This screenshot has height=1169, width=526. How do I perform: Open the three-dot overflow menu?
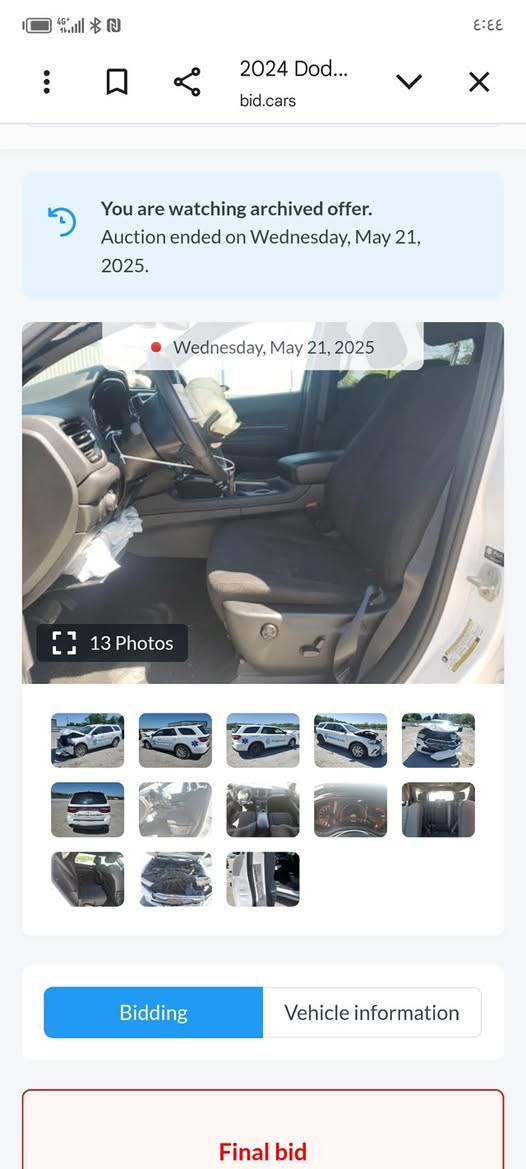47,82
